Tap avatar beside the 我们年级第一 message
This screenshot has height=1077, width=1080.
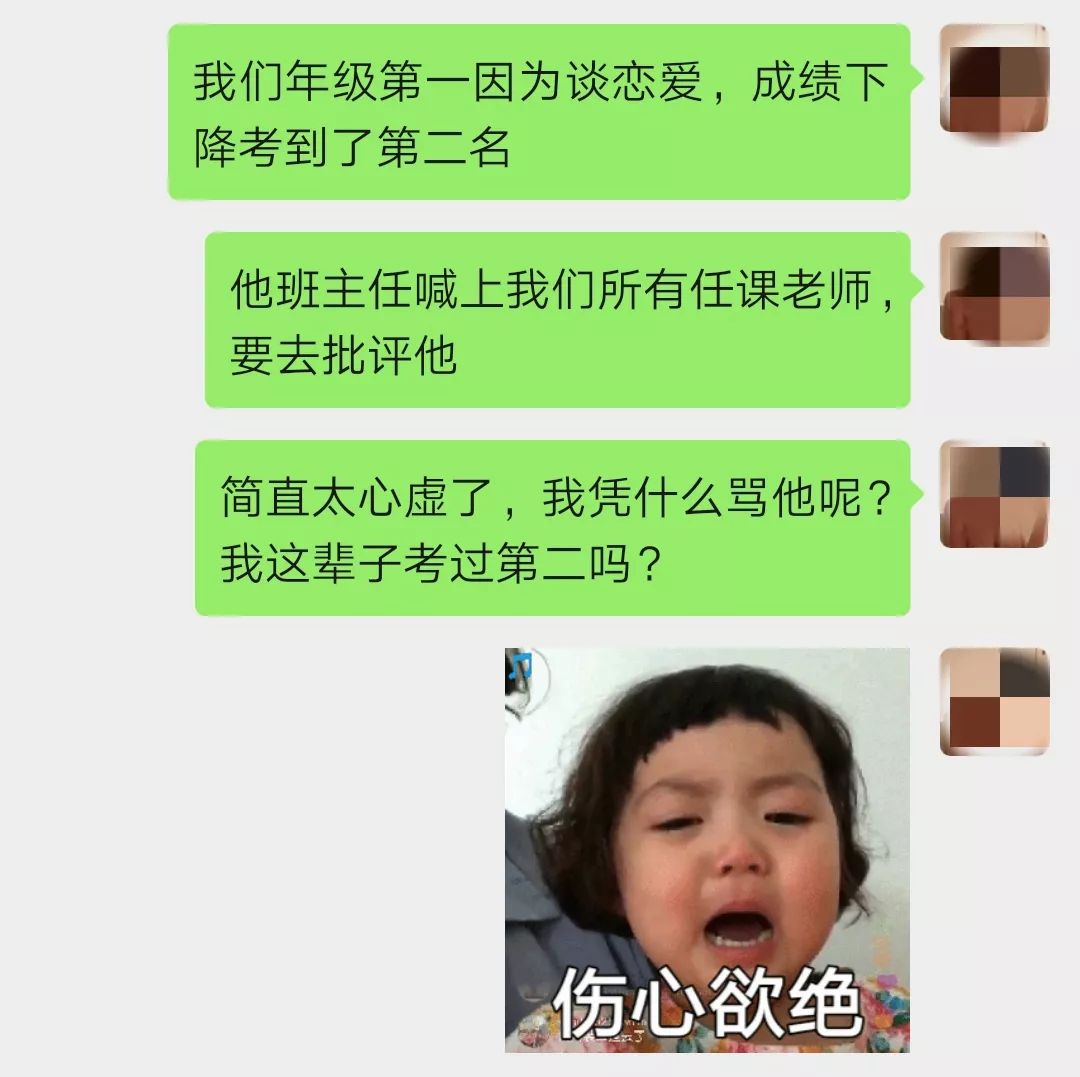(x=994, y=80)
